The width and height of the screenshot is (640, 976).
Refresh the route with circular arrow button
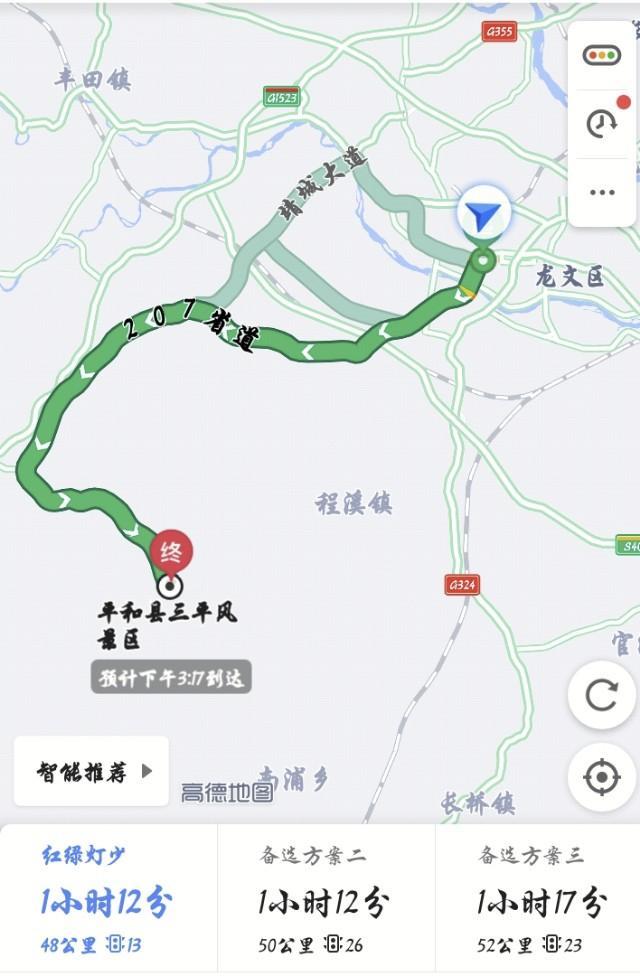tap(601, 695)
